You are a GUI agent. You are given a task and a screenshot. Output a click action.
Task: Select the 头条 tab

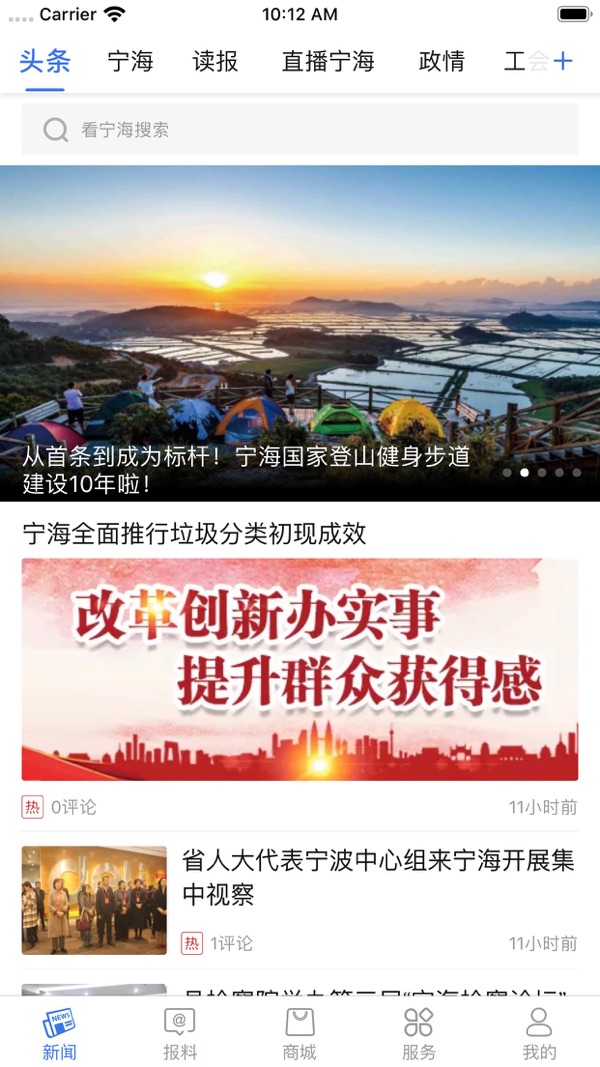(x=45, y=62)
